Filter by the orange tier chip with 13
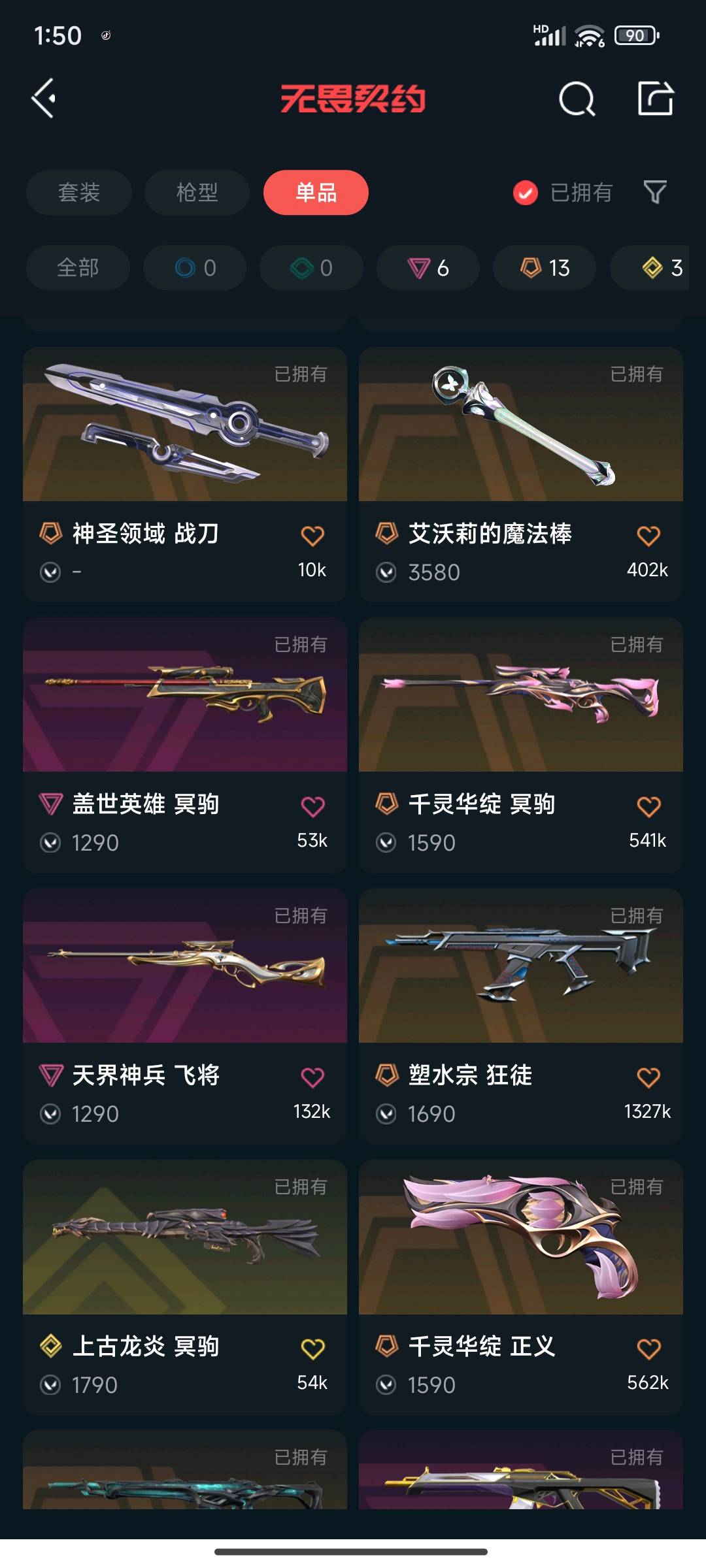 pyautogui.click(x=544, y=268)
